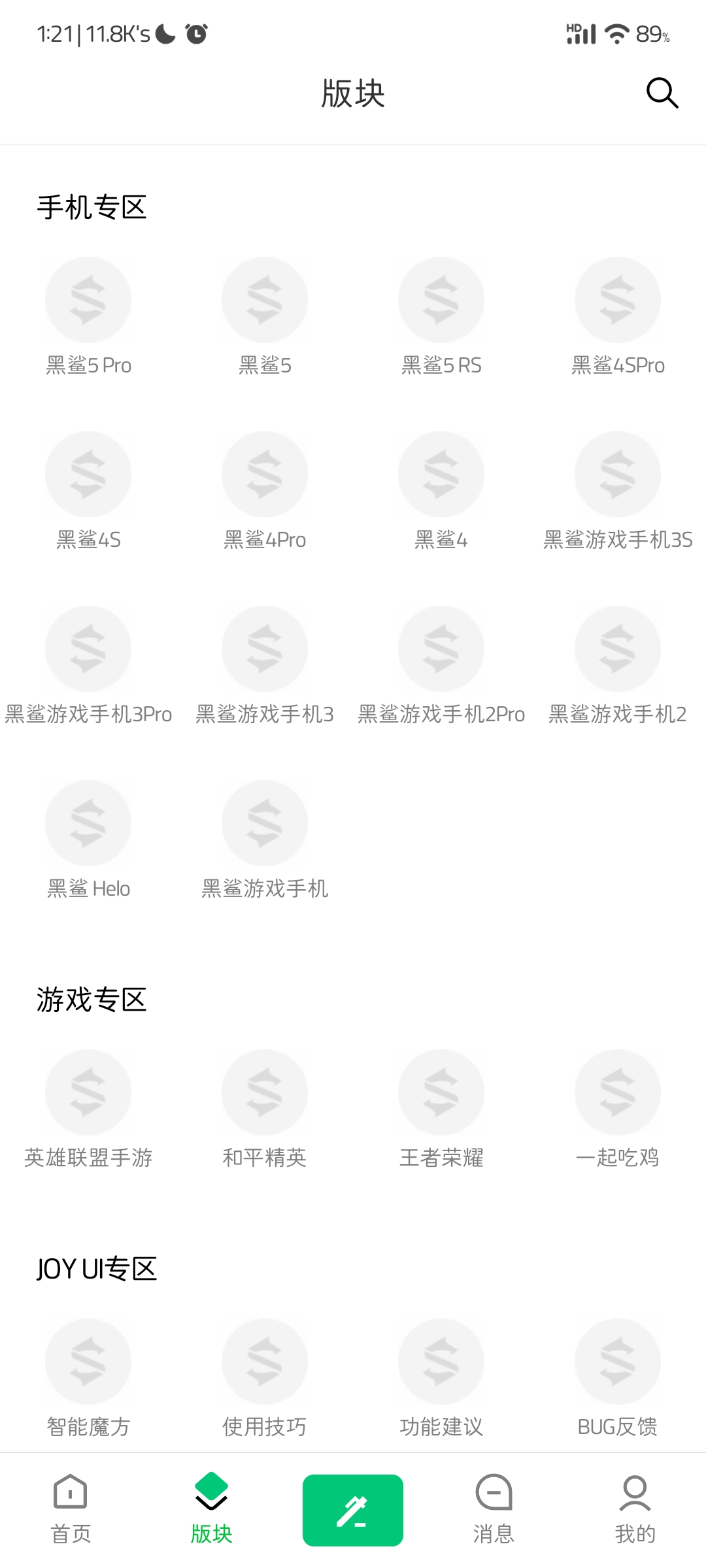Image resolution: width=706 pixels, height=1568 pixels.
Task: Enter the 黑鲨4Pro board
Action: pos(265,491)
